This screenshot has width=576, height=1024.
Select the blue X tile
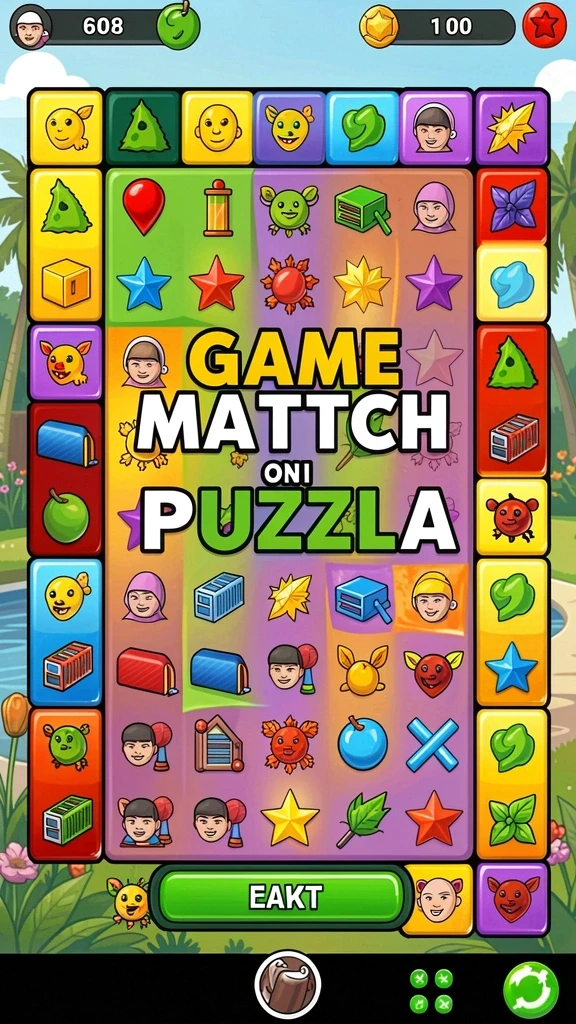[x=432, y=744]
